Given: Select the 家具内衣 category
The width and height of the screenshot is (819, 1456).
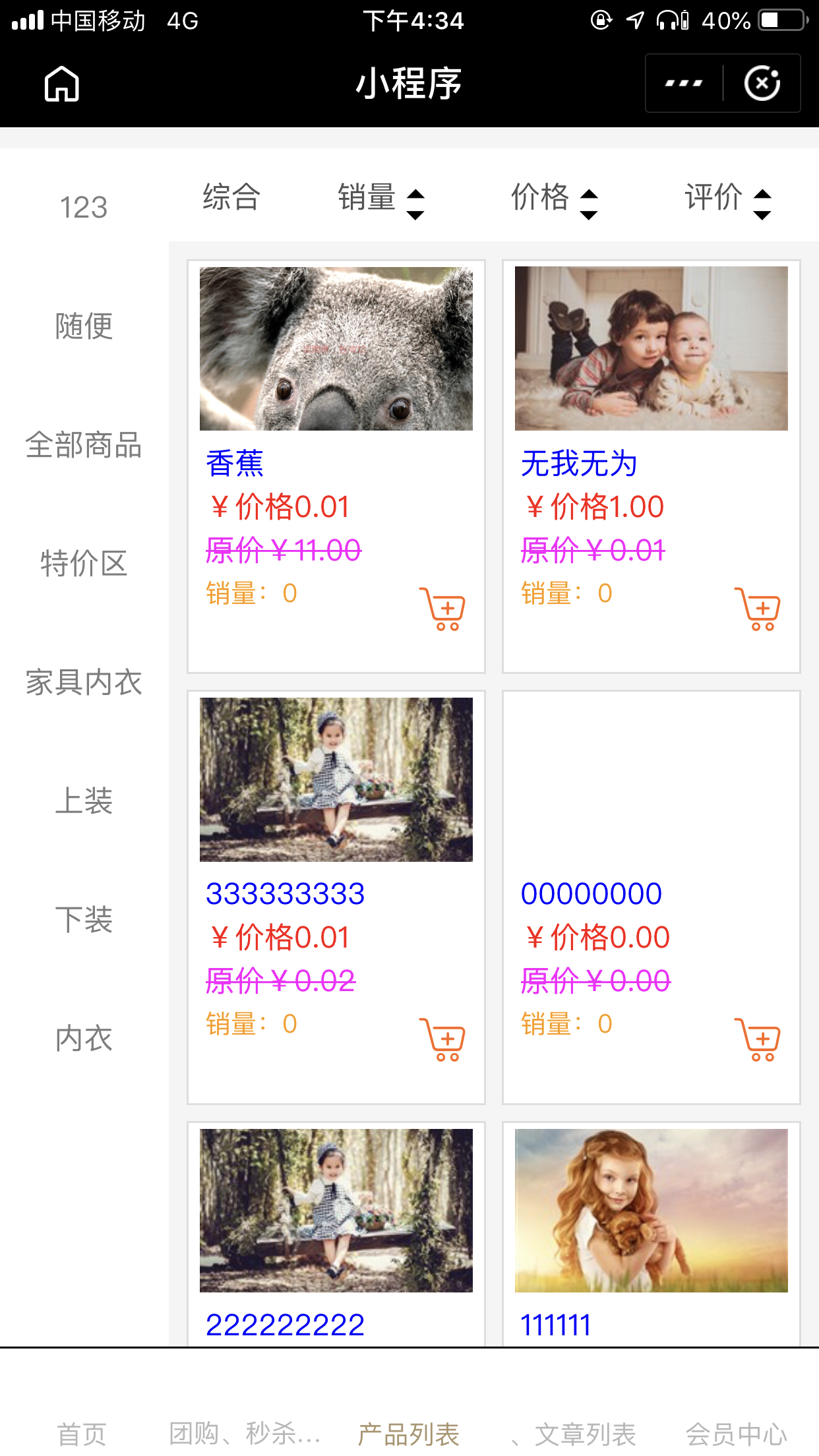Looking at the screenshot, I should (84, 682).
